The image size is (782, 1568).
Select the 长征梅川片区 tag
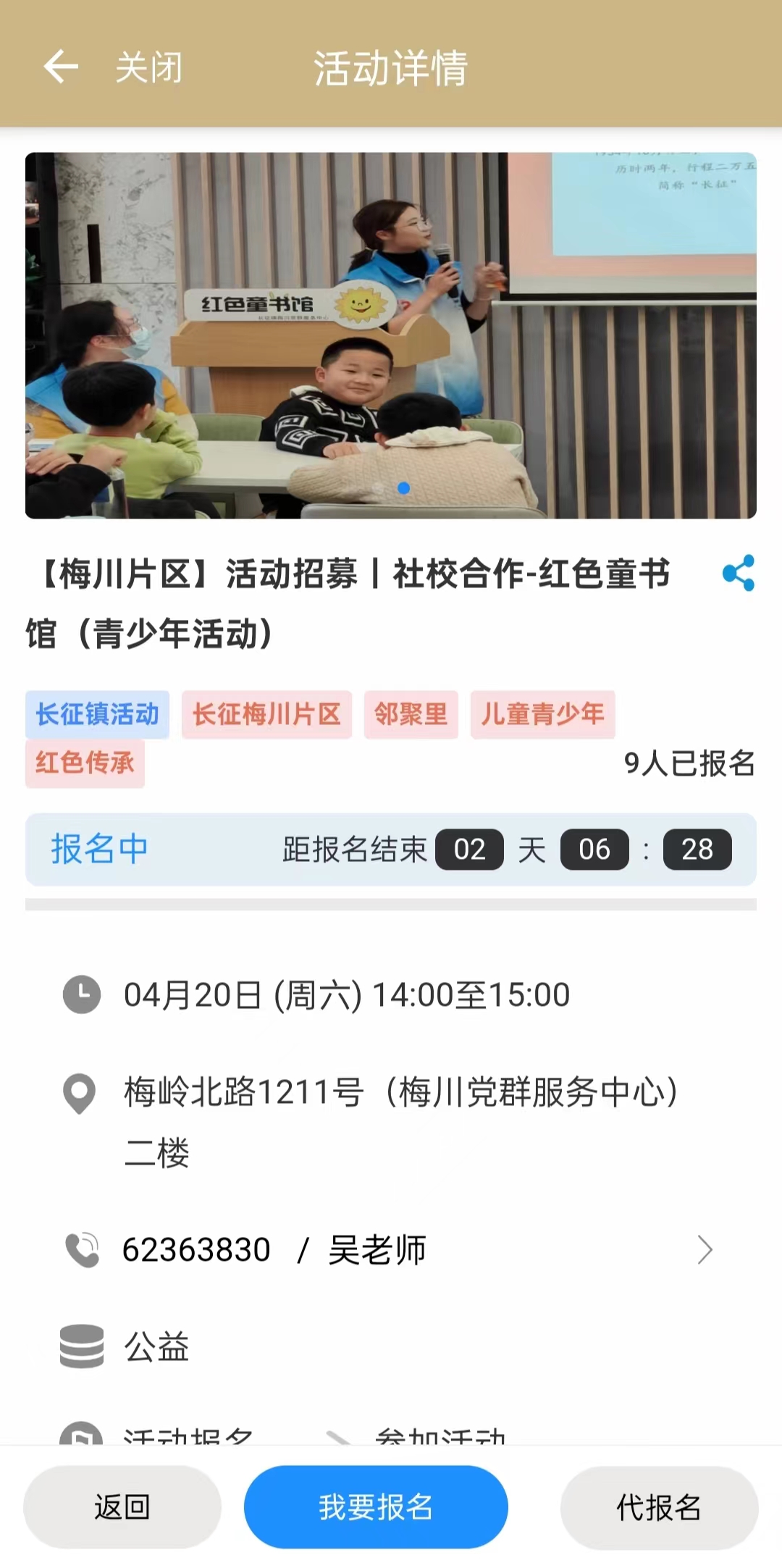(266, 714)
